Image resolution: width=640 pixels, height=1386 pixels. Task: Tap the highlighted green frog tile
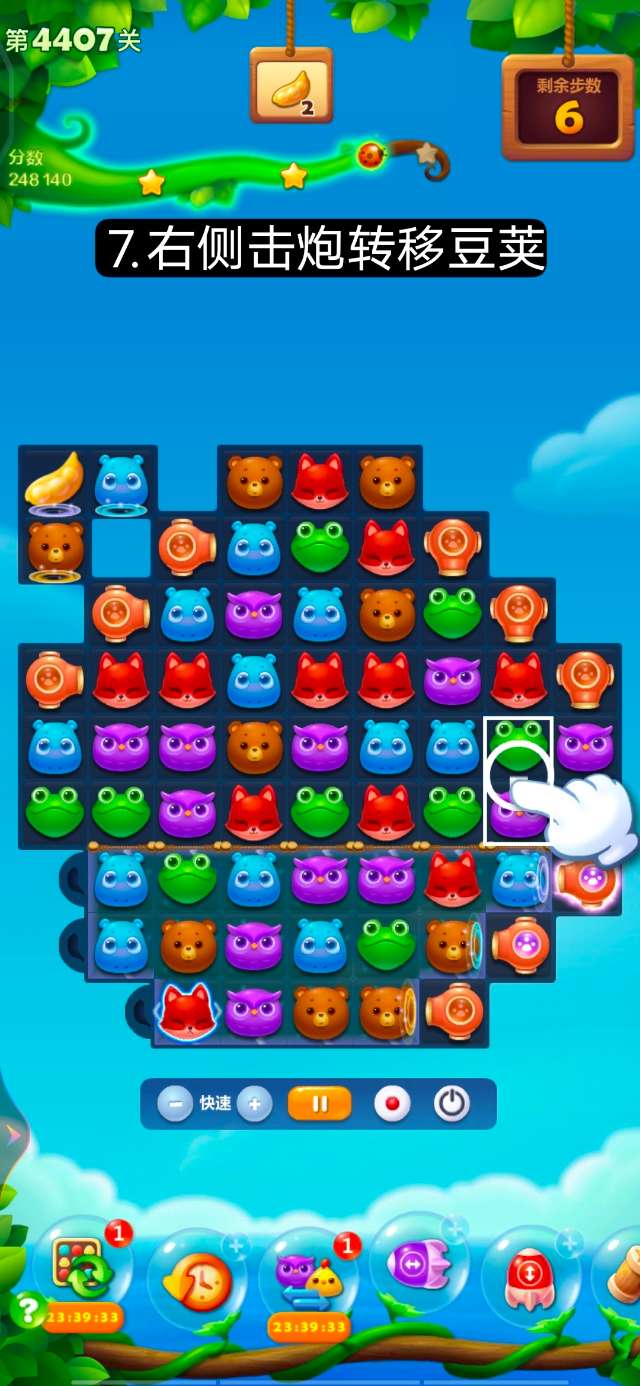click(x=518, y=745)
